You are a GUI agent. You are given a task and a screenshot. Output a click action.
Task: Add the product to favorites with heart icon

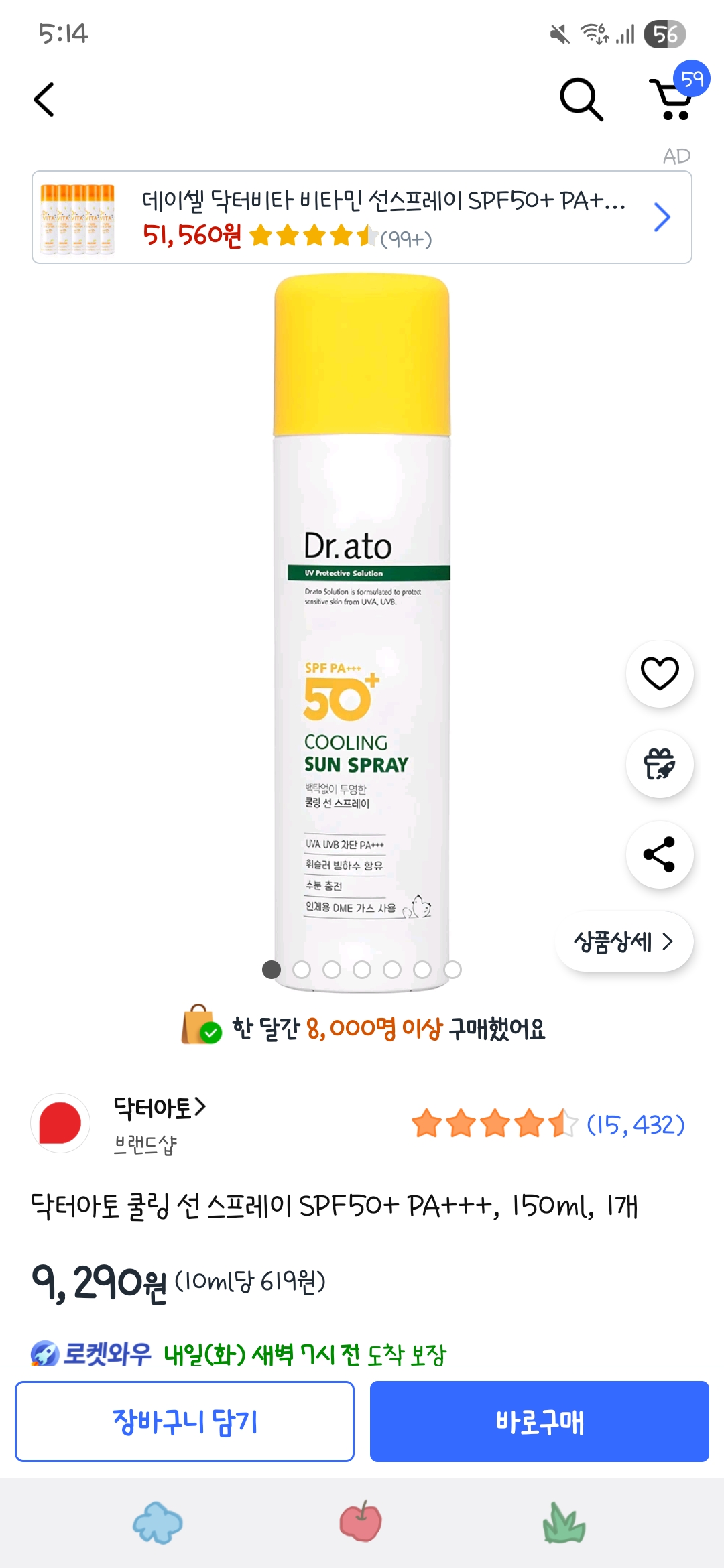(660, 674)
